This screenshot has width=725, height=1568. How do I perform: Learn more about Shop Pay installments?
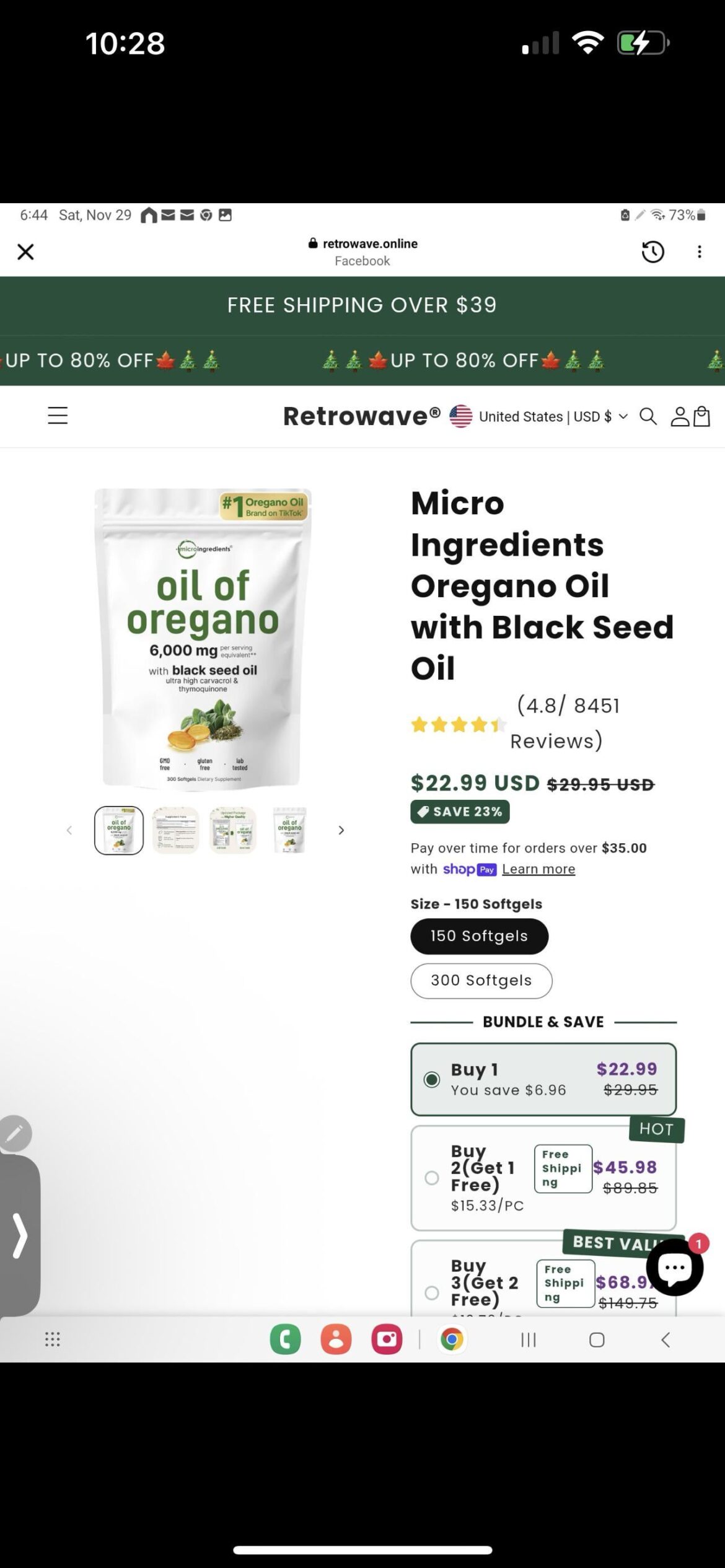pyautogui.click(x=538, y=869)
